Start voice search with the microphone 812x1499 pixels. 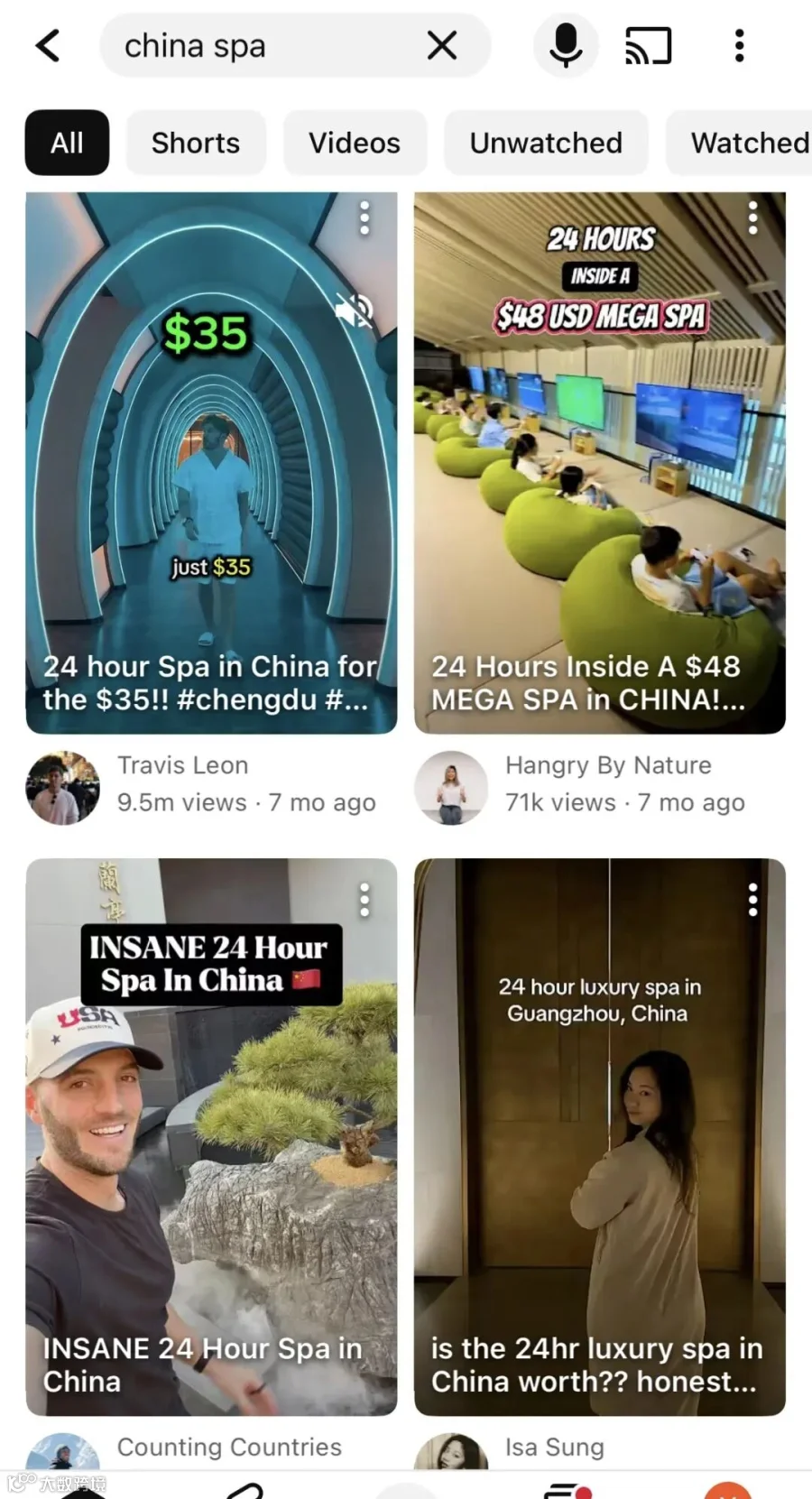(566, 45)
